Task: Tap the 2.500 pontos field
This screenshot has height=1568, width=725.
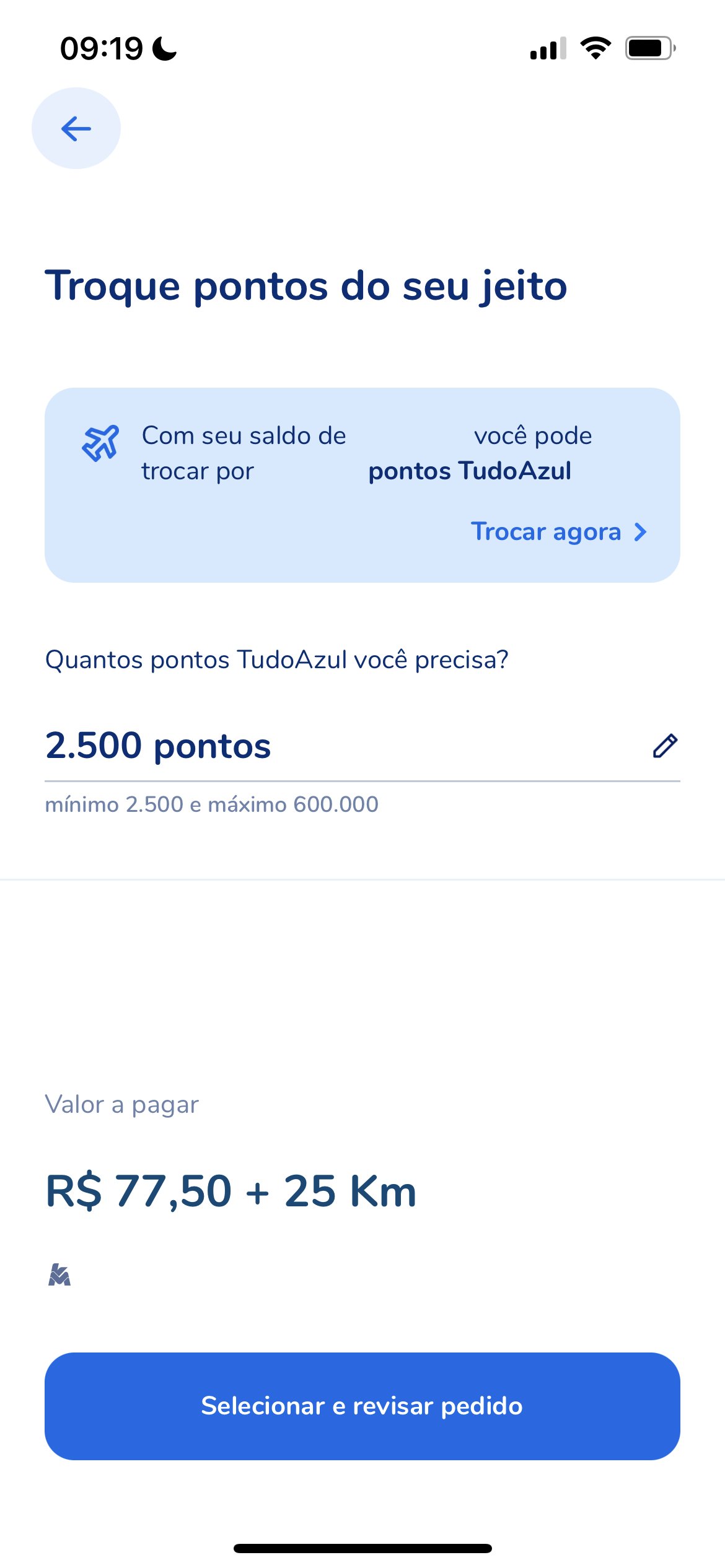Action: [362, 746]
